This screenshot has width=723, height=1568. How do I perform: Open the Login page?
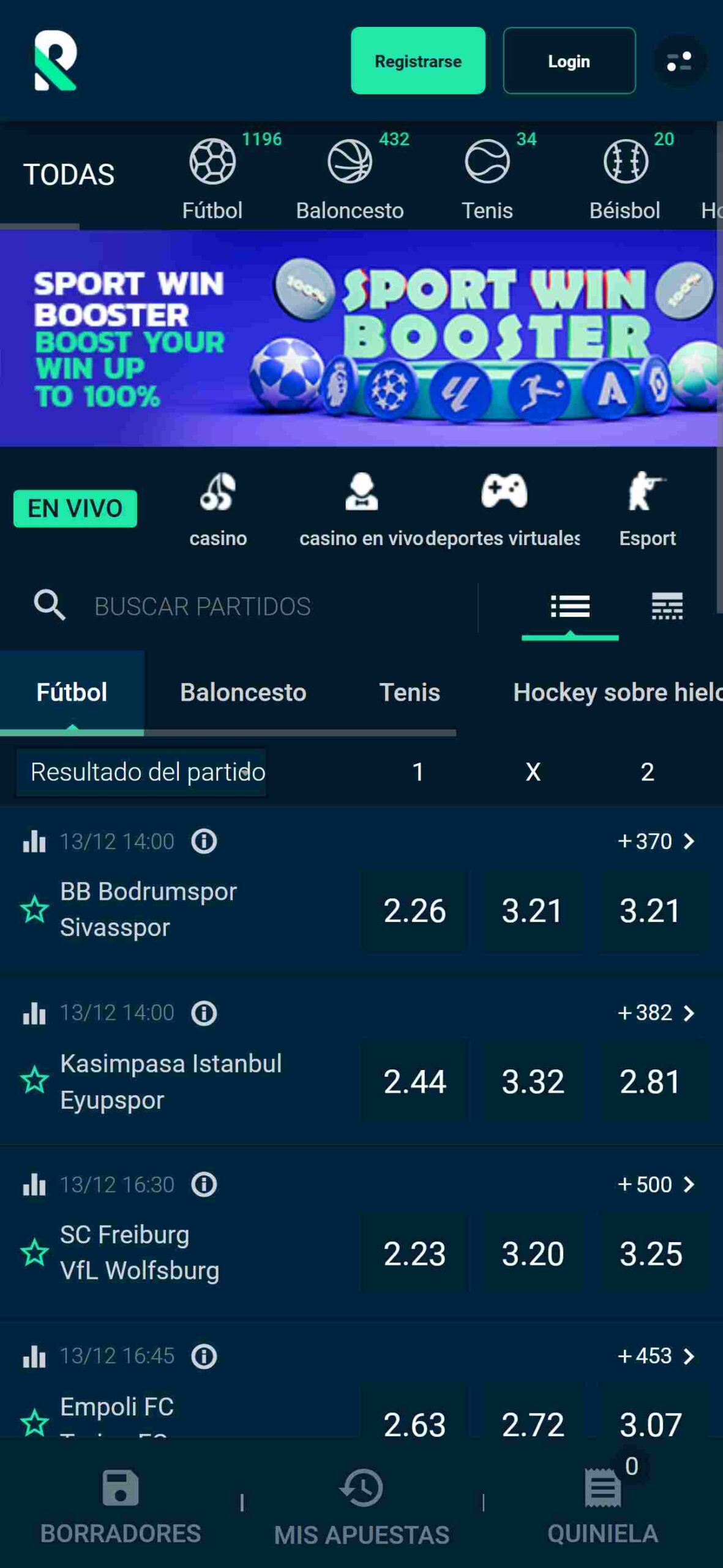[569, 61]
